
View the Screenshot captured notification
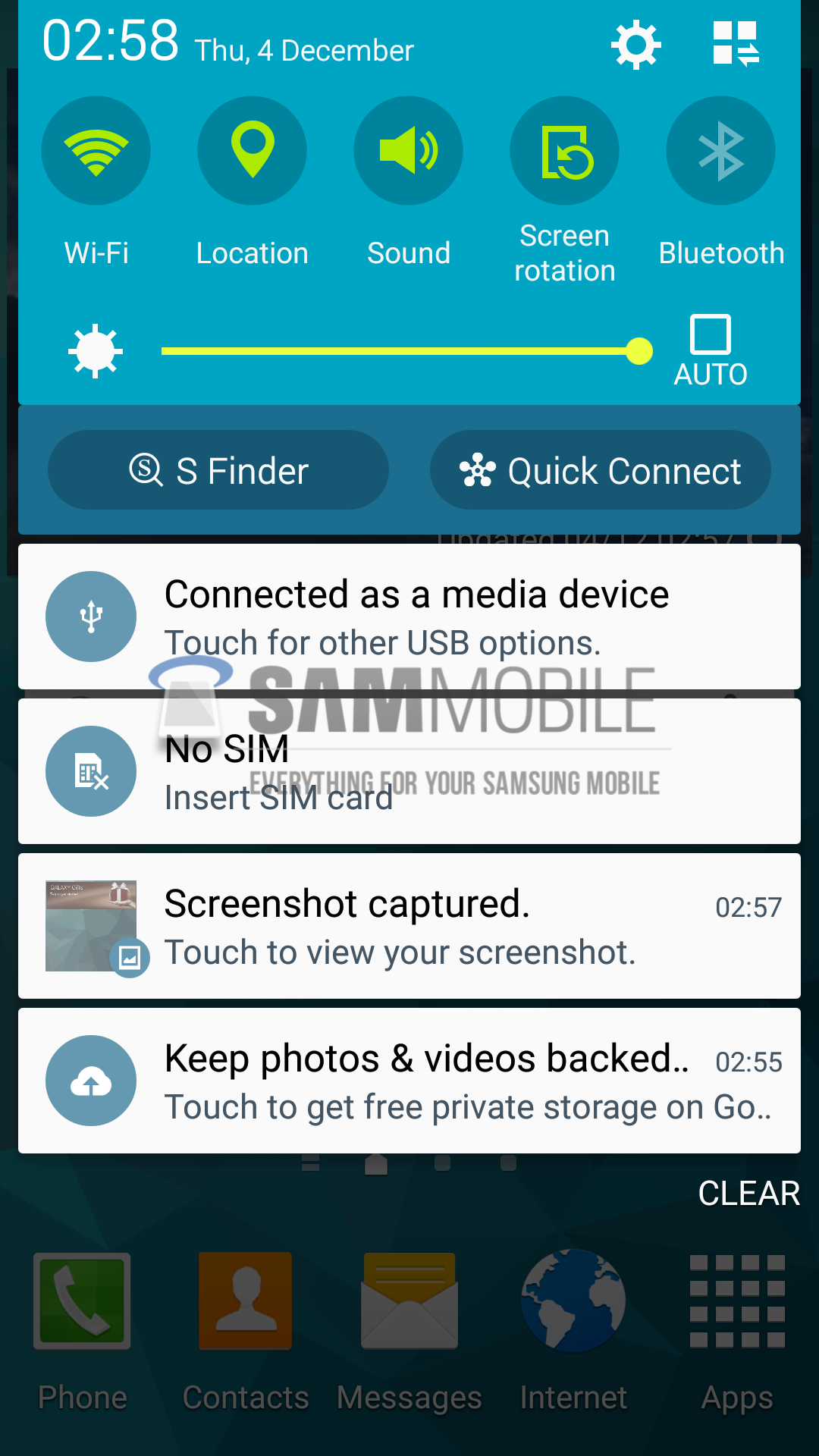(x=409, y=926)
